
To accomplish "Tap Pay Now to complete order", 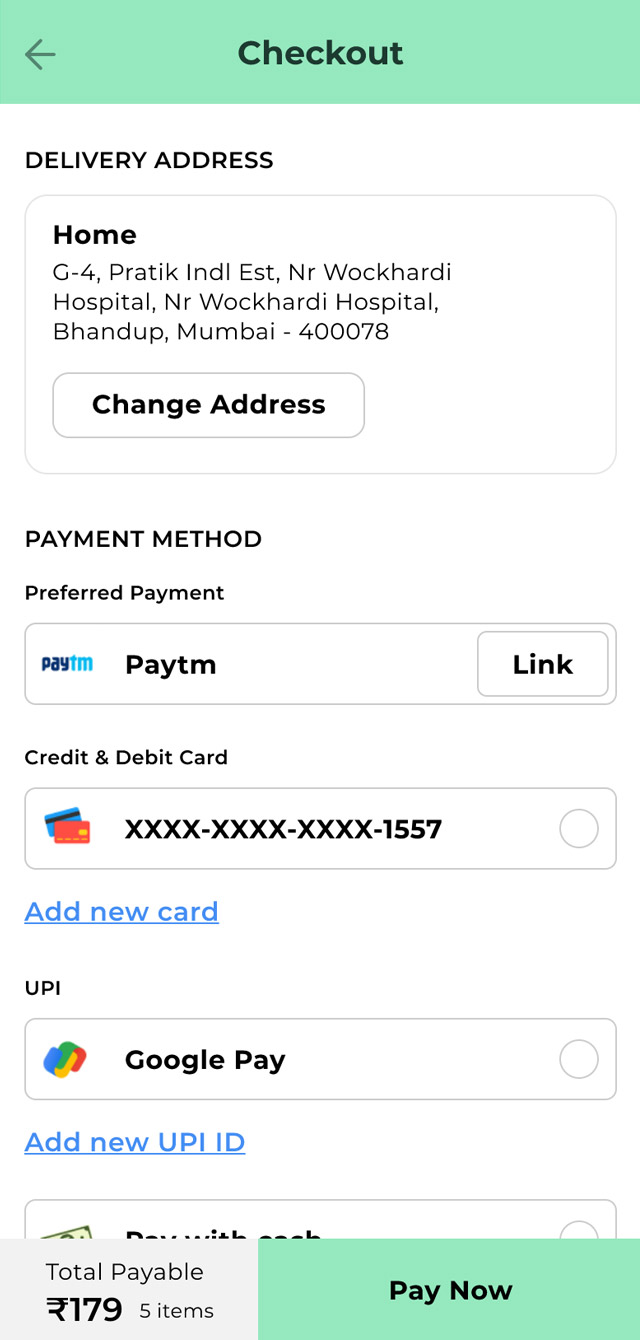I will (x=449, y=1290).
